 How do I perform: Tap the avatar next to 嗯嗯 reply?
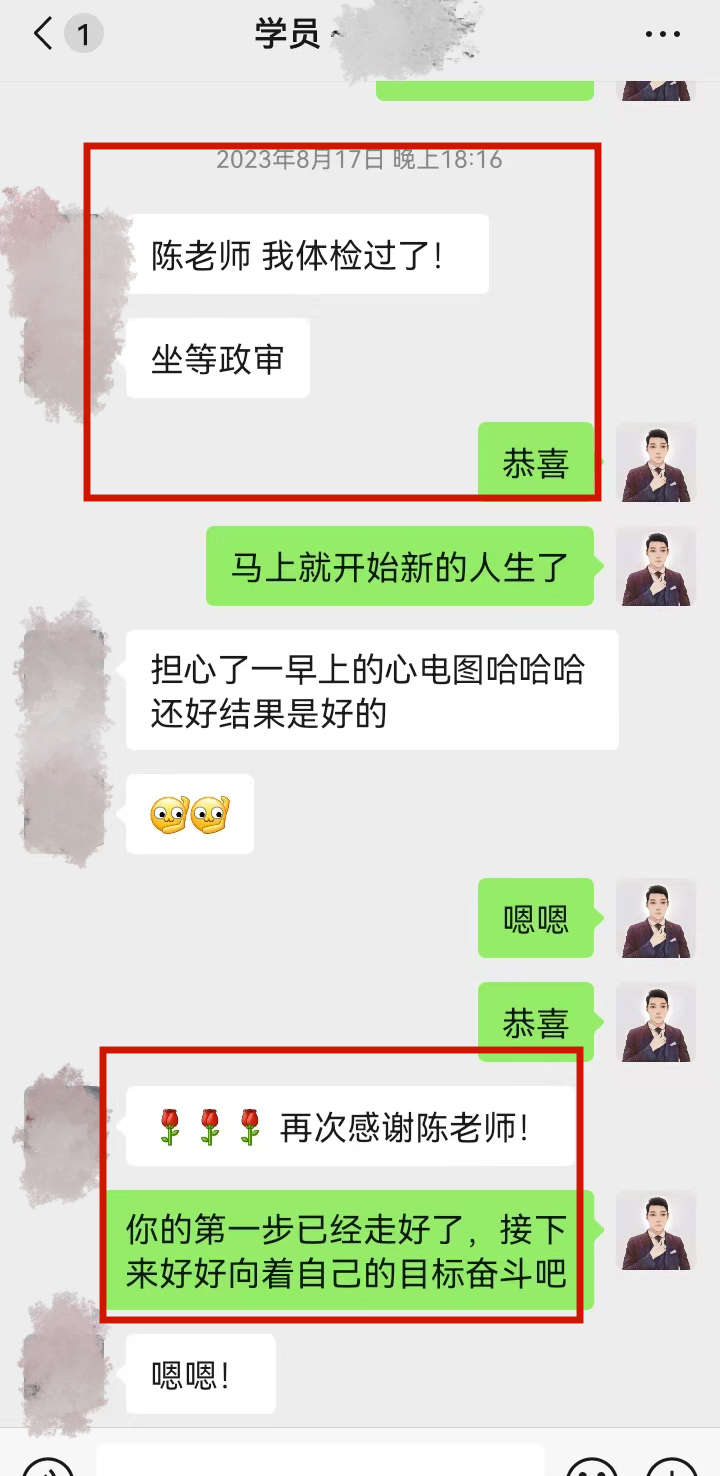(655, 918)
